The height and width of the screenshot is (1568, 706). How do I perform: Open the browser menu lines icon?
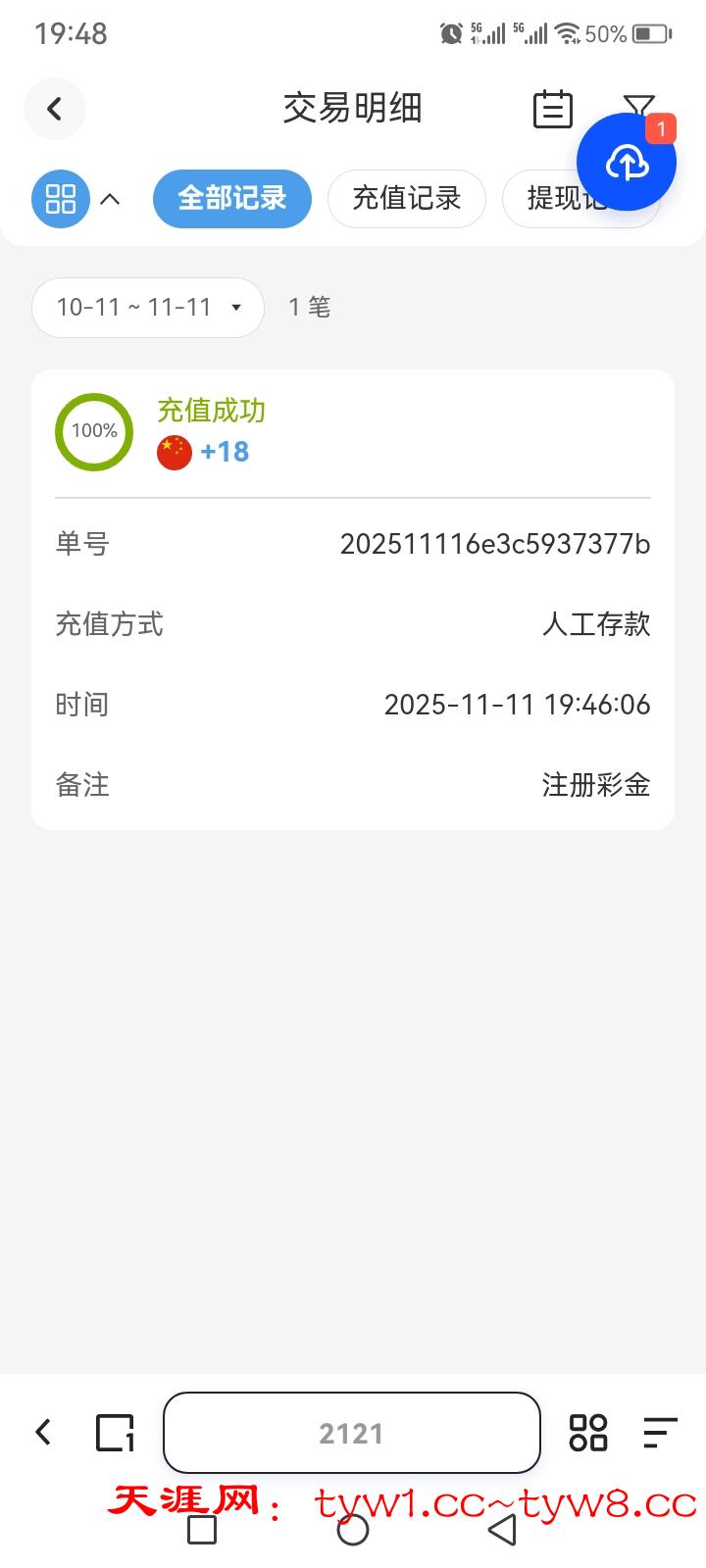click(660, 1433)
